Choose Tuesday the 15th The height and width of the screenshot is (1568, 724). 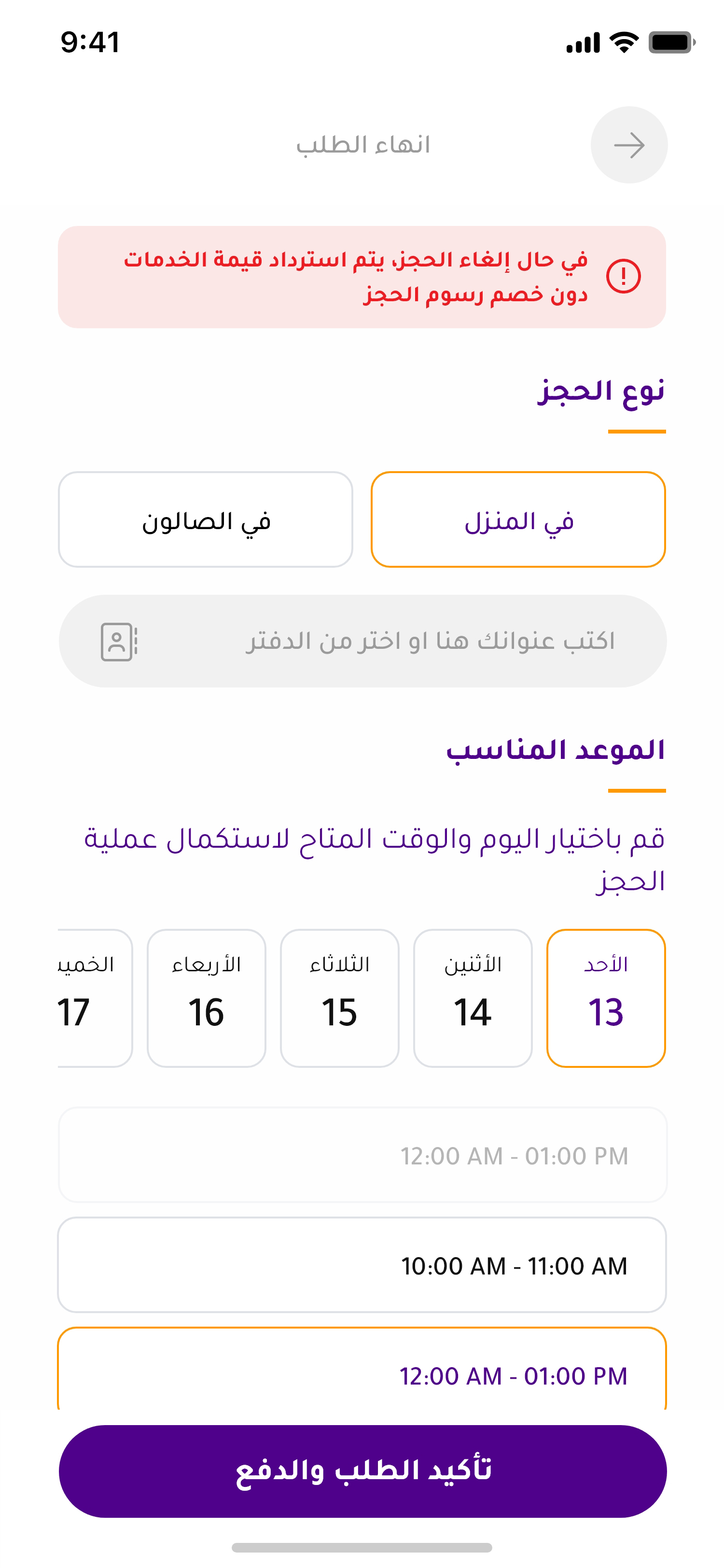coord(339,998)
